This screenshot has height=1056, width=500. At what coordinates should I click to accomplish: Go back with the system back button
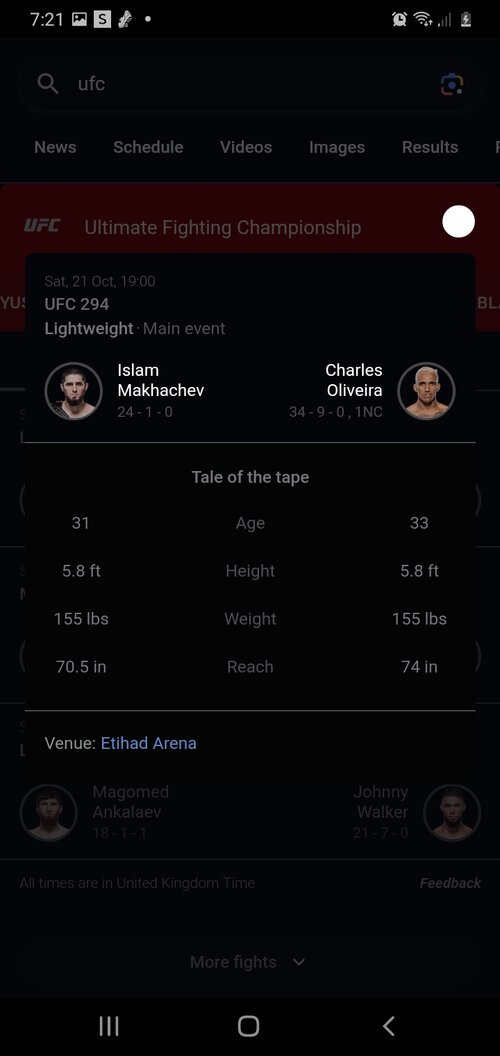click(x=388, y=1026)
